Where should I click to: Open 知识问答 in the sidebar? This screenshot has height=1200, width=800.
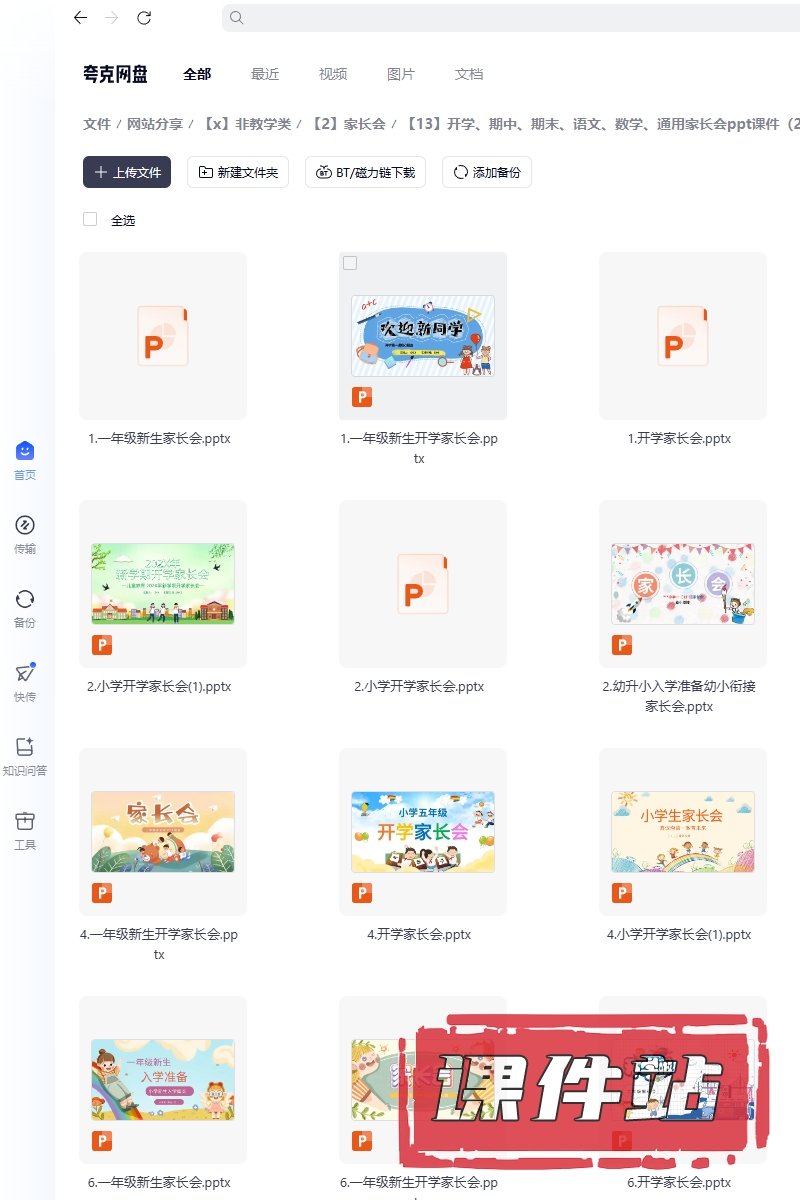point(25,756)
